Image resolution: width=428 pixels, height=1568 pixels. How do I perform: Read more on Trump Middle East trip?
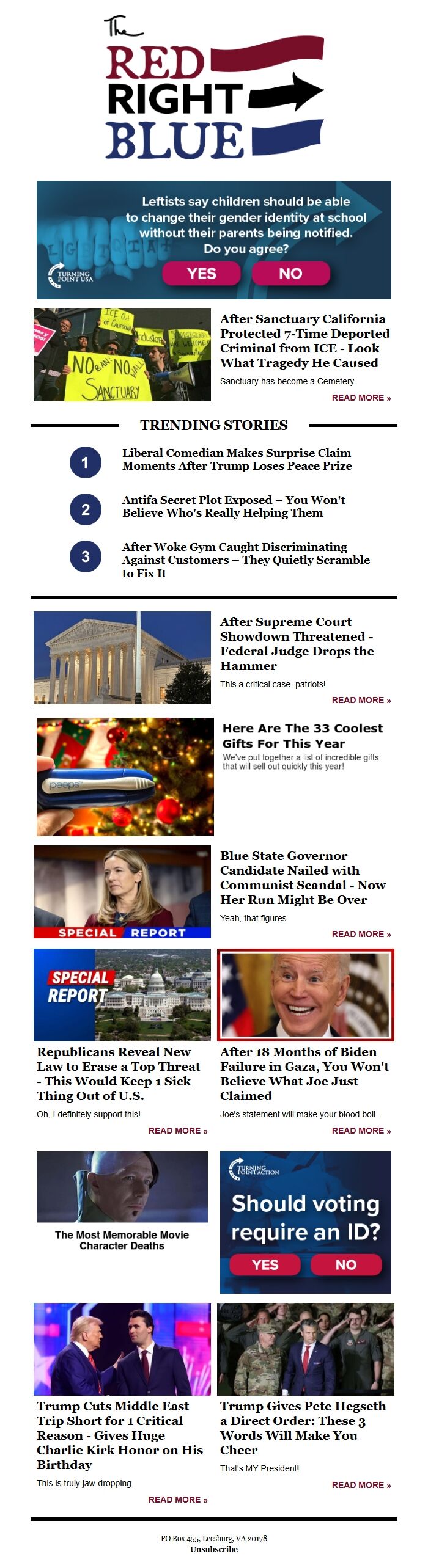[178, 1500]
